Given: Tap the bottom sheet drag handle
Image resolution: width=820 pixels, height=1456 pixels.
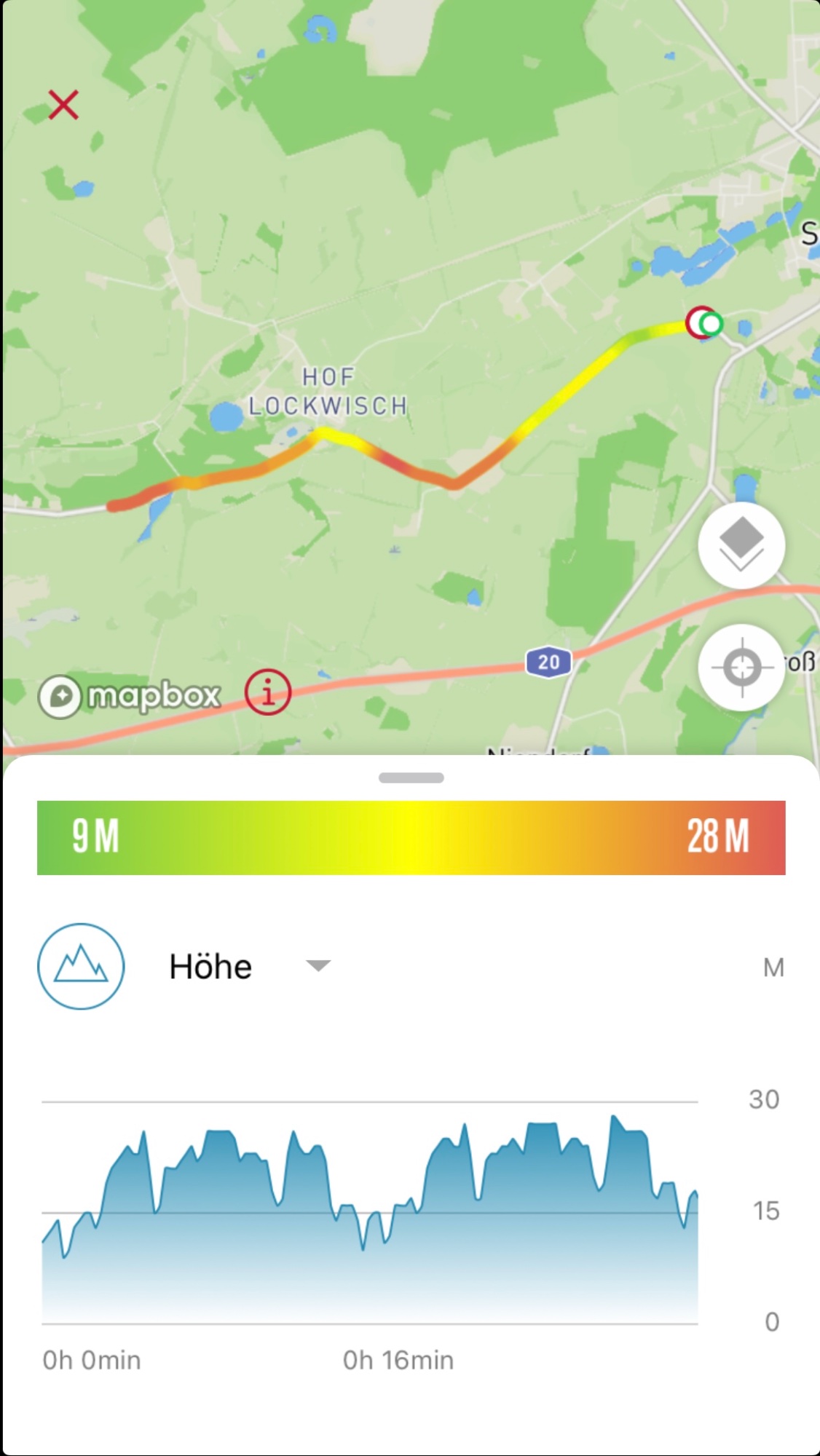Looking at the screenshot, I should [x=411, y=778].
